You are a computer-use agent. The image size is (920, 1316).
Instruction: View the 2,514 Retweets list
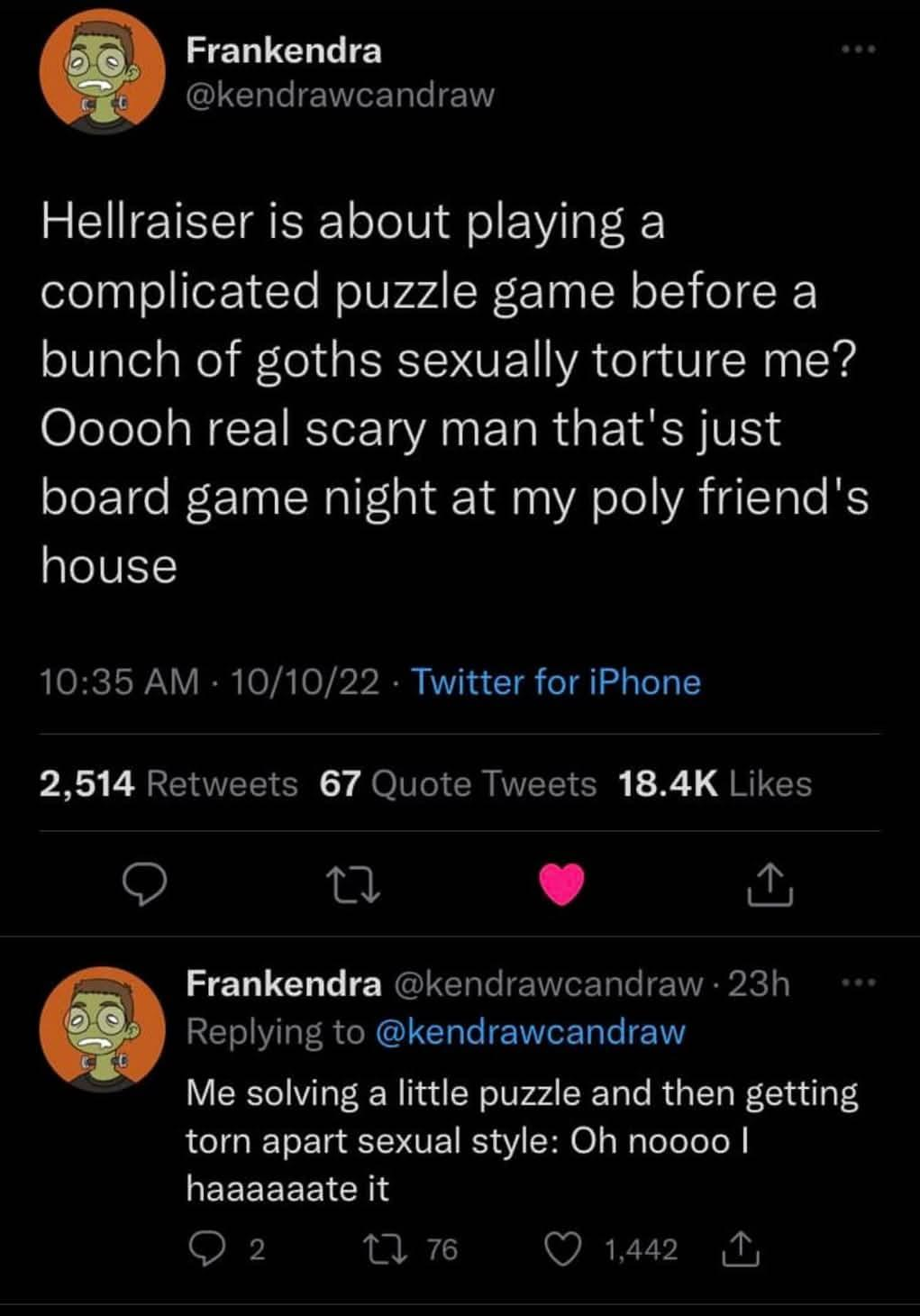pos(169,783)
